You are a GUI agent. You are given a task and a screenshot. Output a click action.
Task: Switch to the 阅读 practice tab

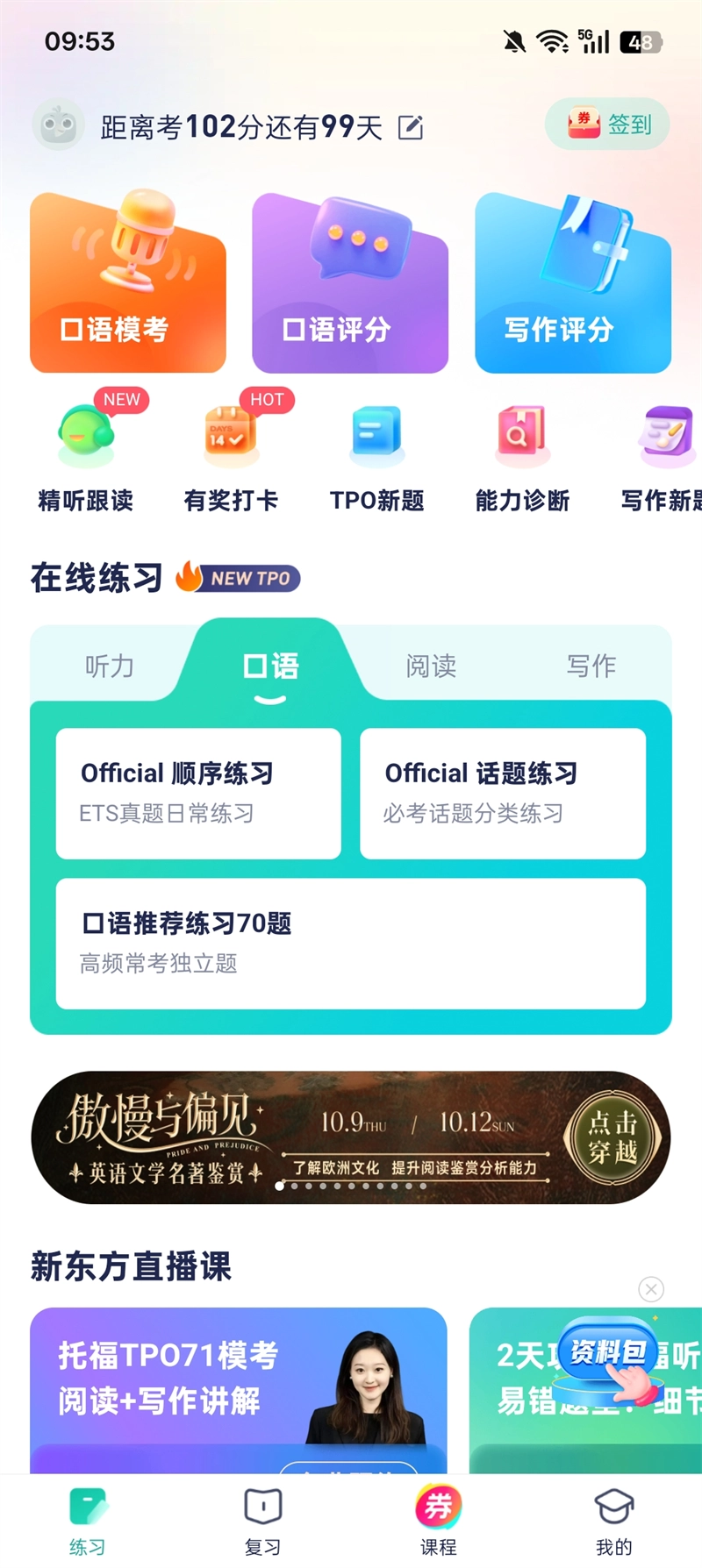(431, 666)
